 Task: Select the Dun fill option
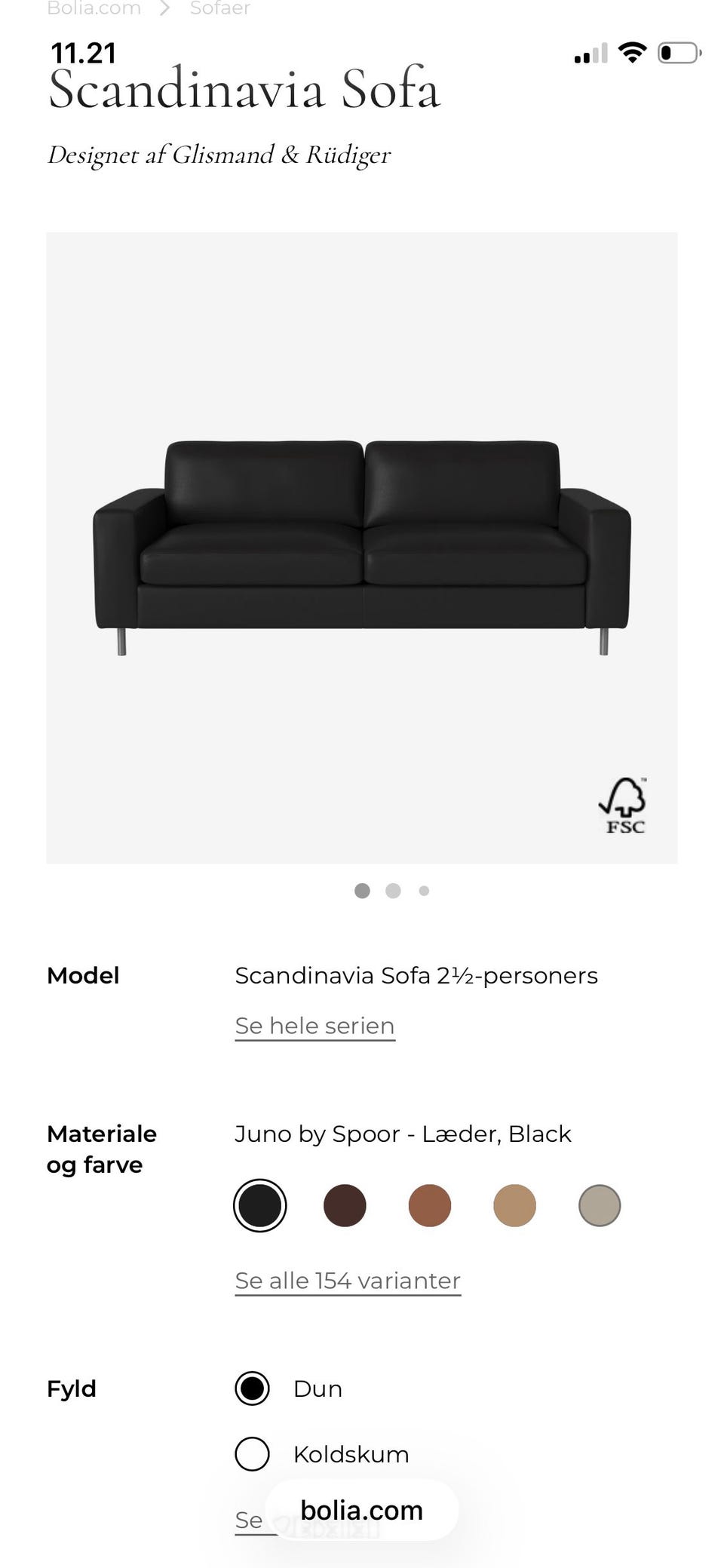(252, 1388)
